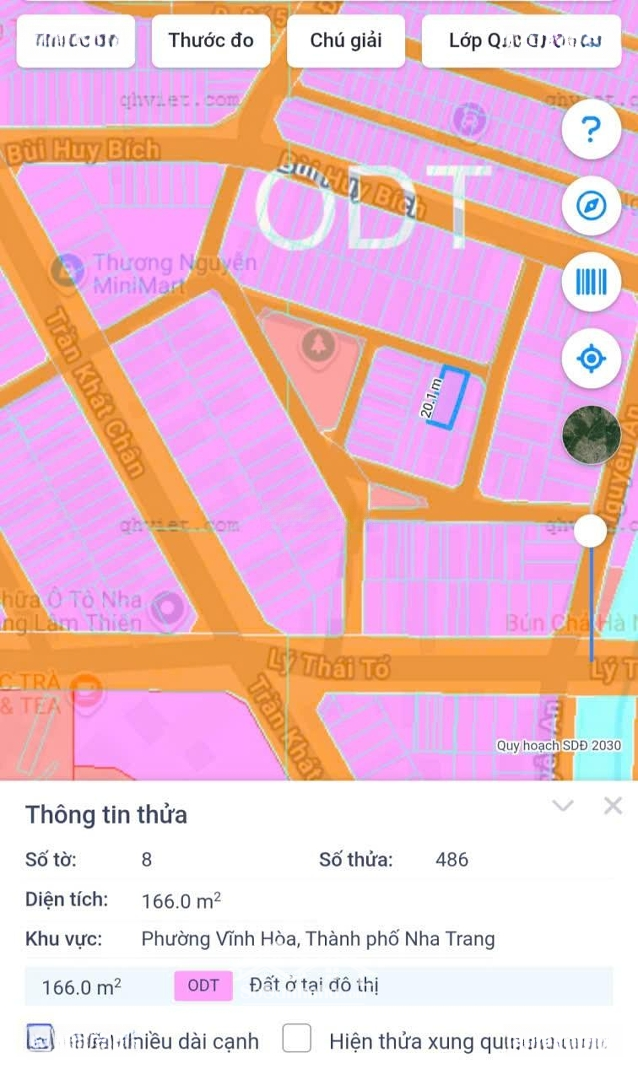Viewport: 638px width, 1080px height.
Task: Collapse the Thông tin thửa panel
Action: [563, 806]
